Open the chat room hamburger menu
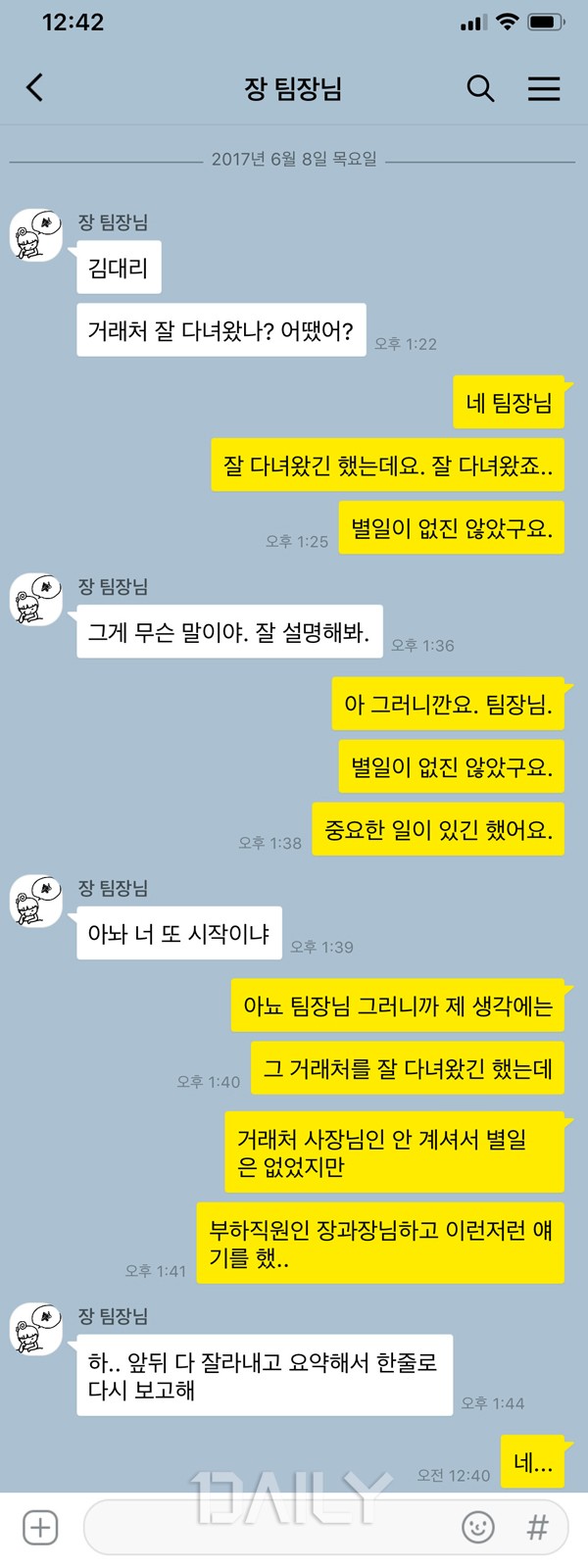Viewport: 588px width, 1568px height. click(544, 88)
